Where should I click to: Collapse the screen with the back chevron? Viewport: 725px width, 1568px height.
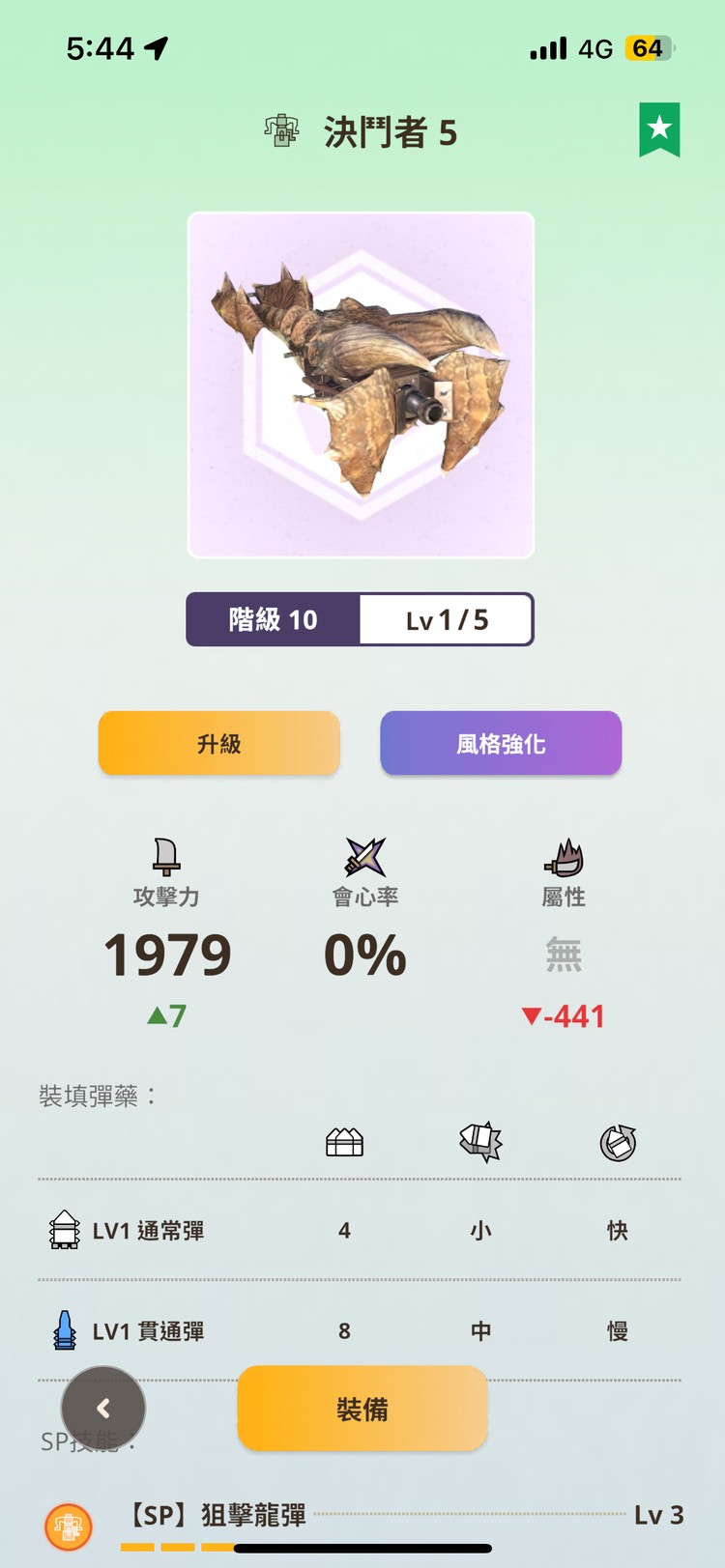pos(102,1410)
